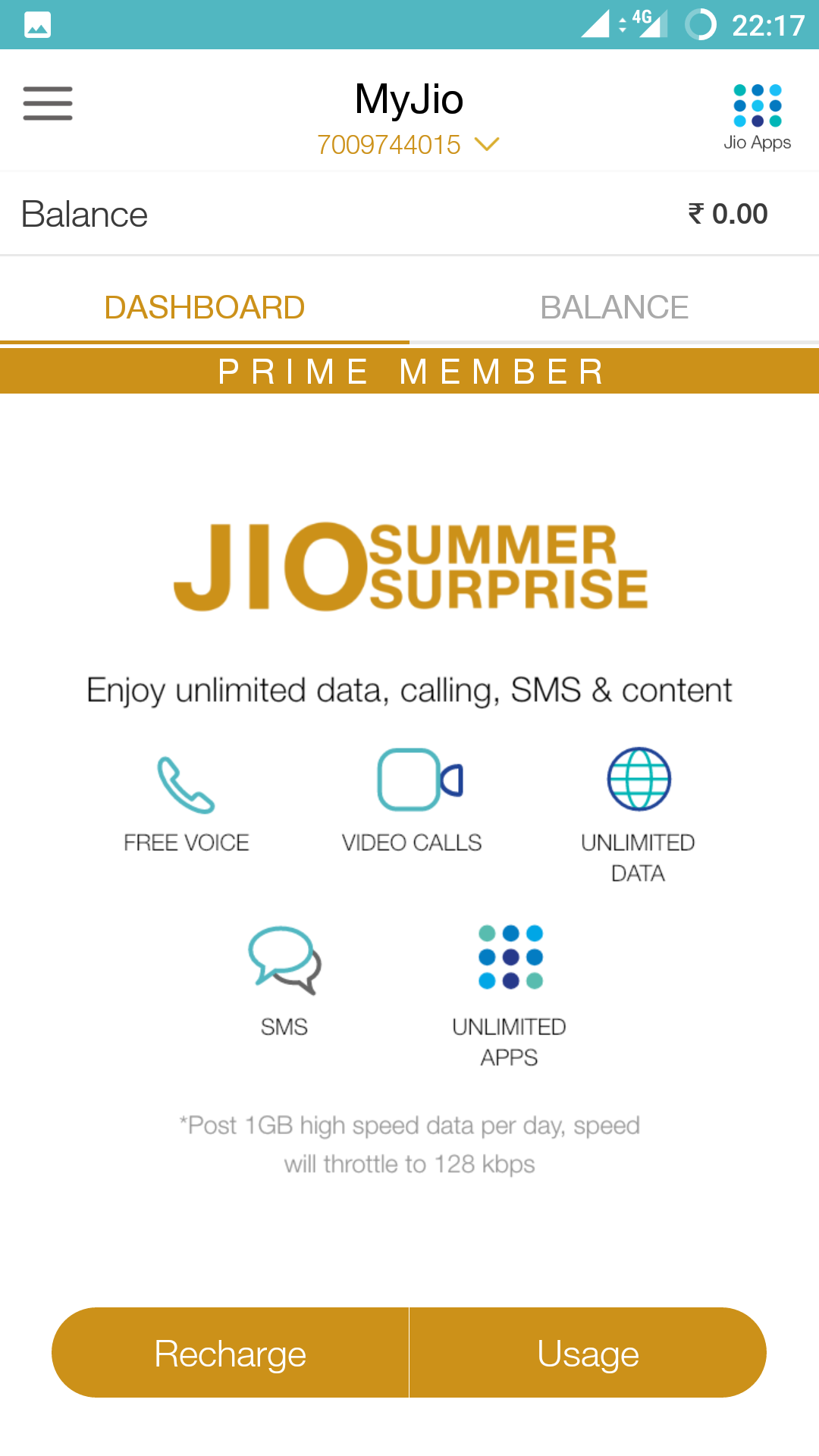Open the hamburger drawer menu
This screenshot has width=819, height=1456.
pos(48,103)
